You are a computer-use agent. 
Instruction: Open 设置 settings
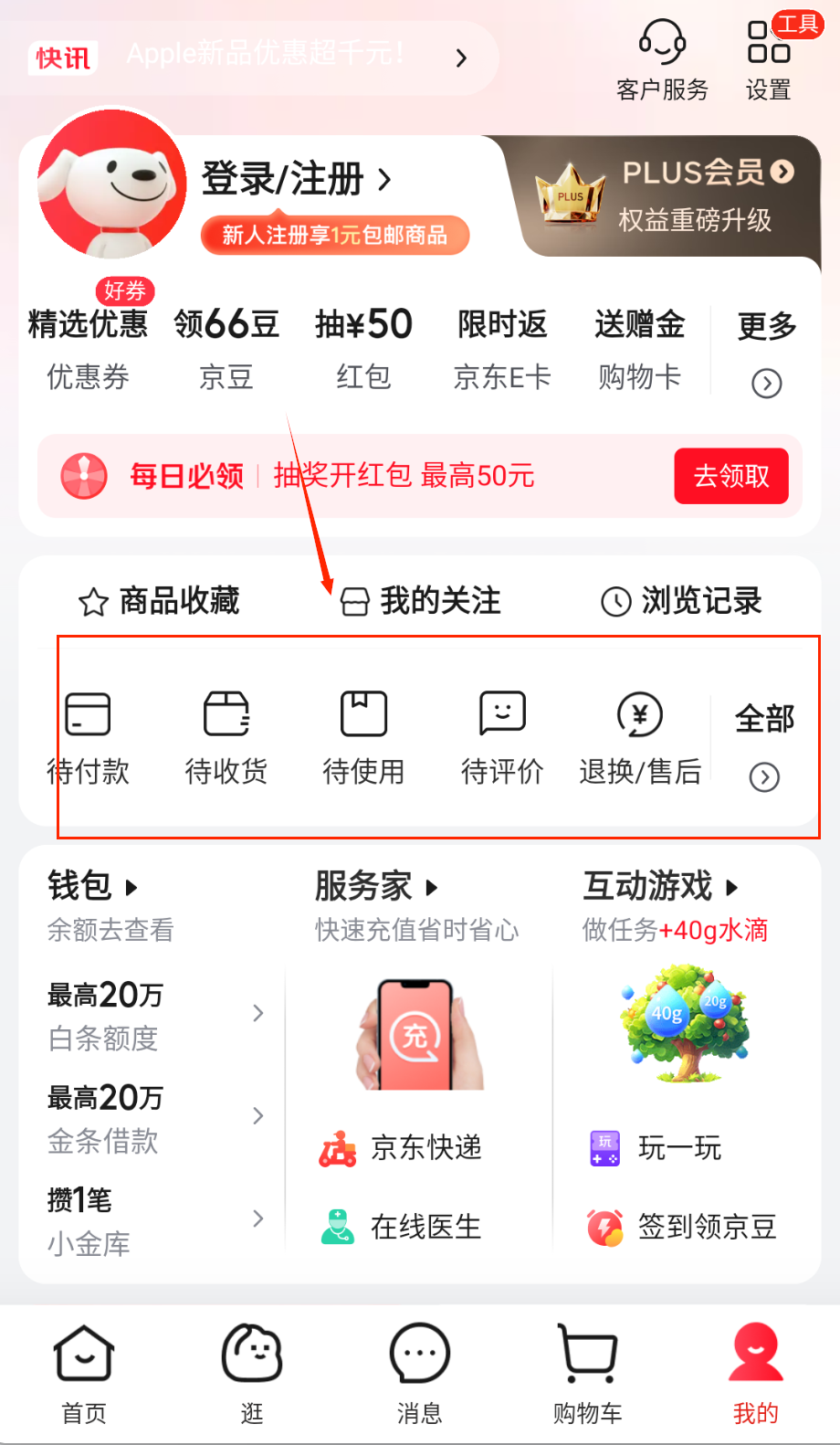(x=768, y=60)
